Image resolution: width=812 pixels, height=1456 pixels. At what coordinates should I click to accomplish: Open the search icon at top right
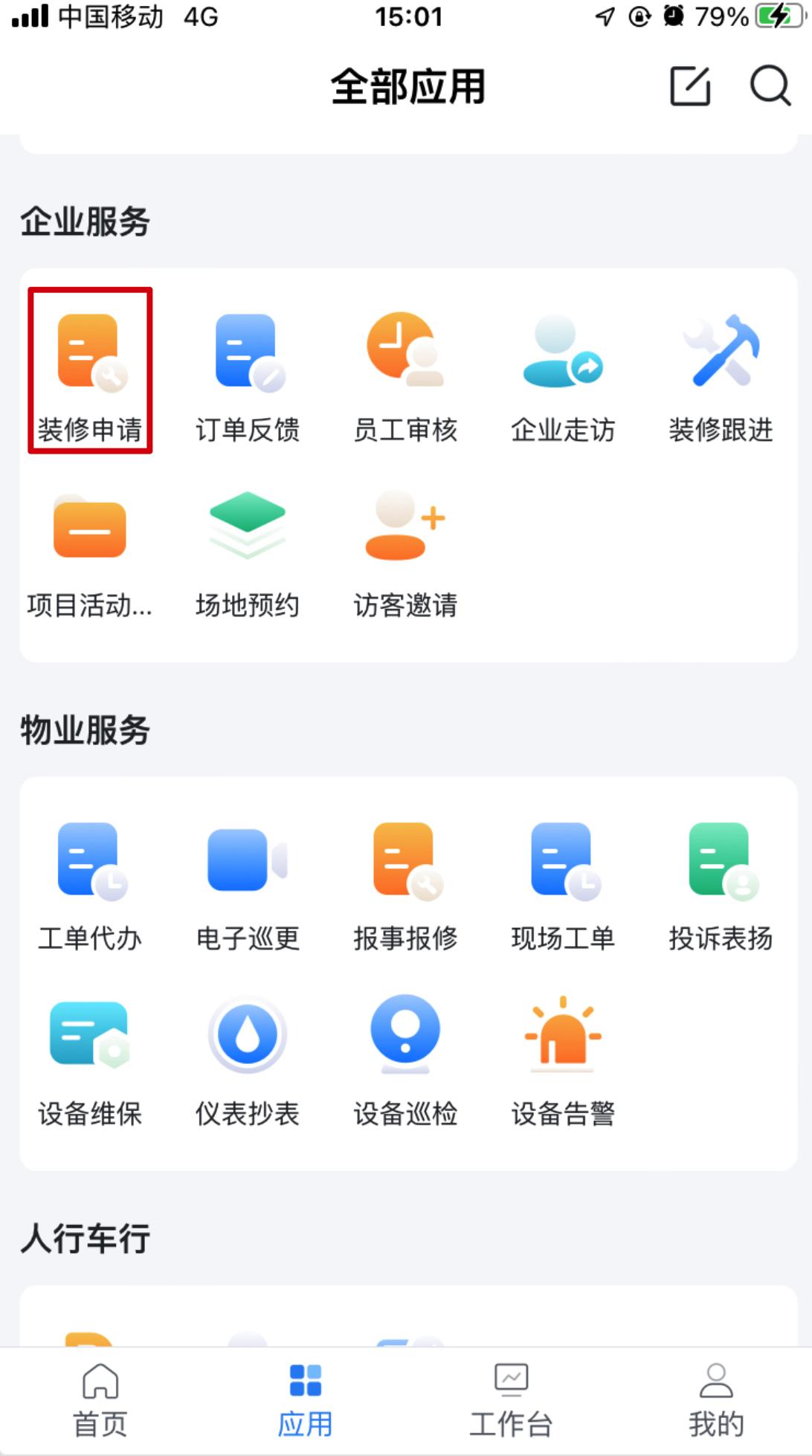click(770, 87)
